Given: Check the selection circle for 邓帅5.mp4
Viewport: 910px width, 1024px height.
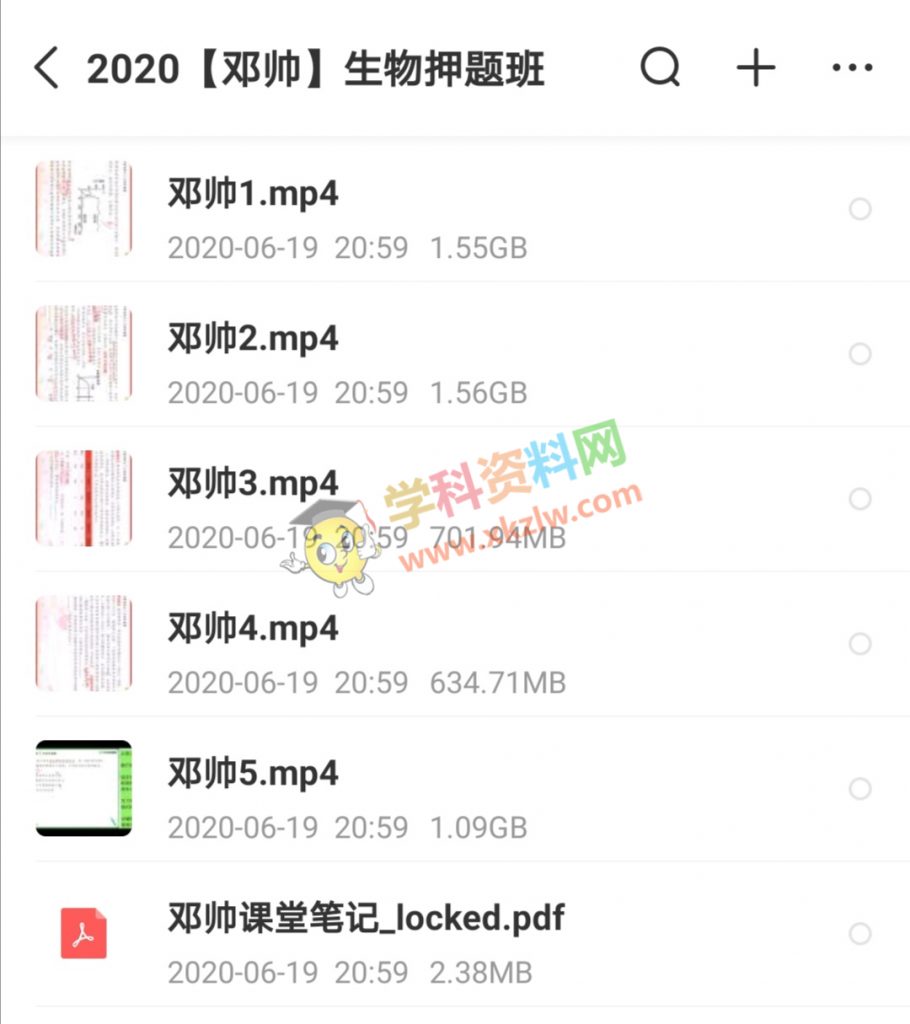Looking at the screenshot, I should (x=859, y=789).
